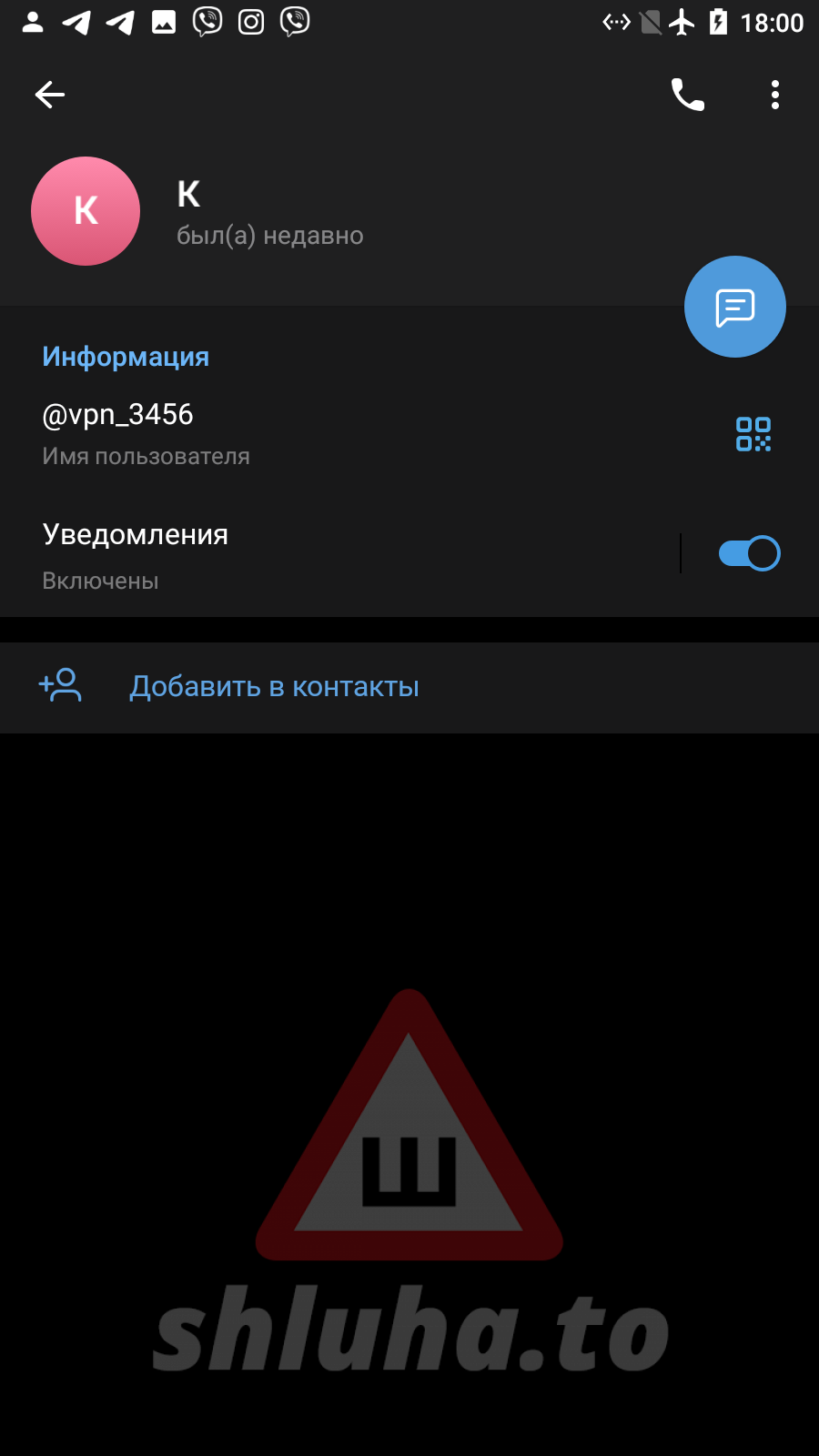
Task: Tap the @vpn_3456 username row
Action: coord(273,433)
